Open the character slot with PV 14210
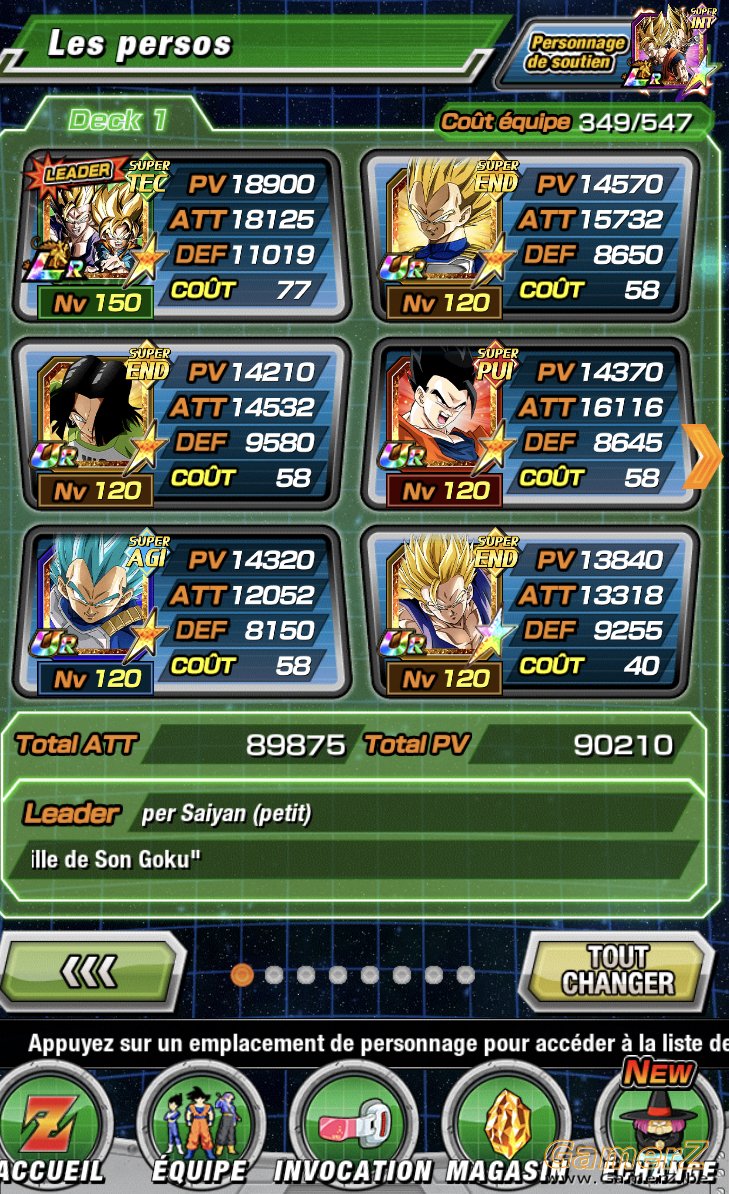 click(x=181, y=424)
